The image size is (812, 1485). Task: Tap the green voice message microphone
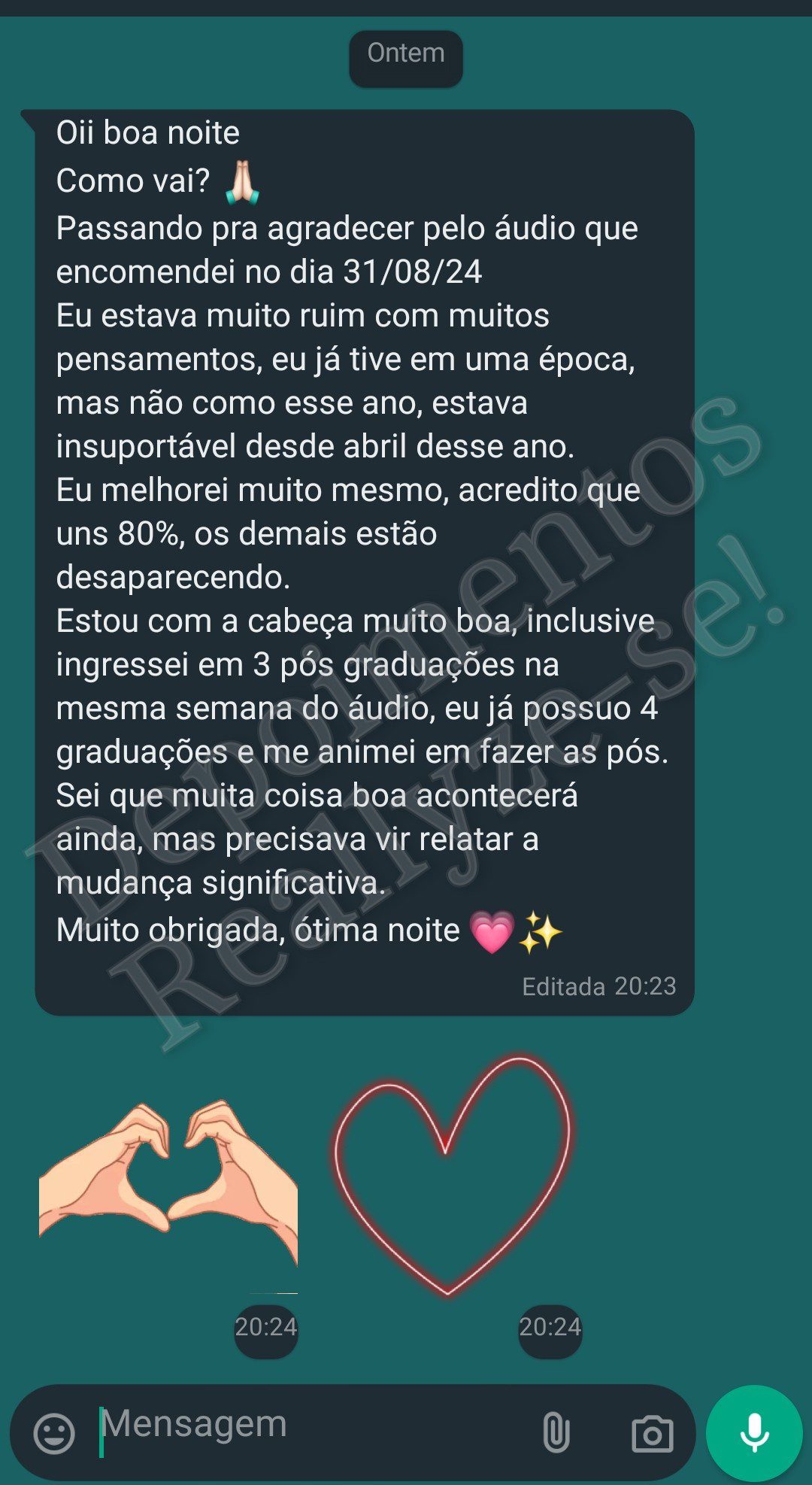[x=754, y=1432]
